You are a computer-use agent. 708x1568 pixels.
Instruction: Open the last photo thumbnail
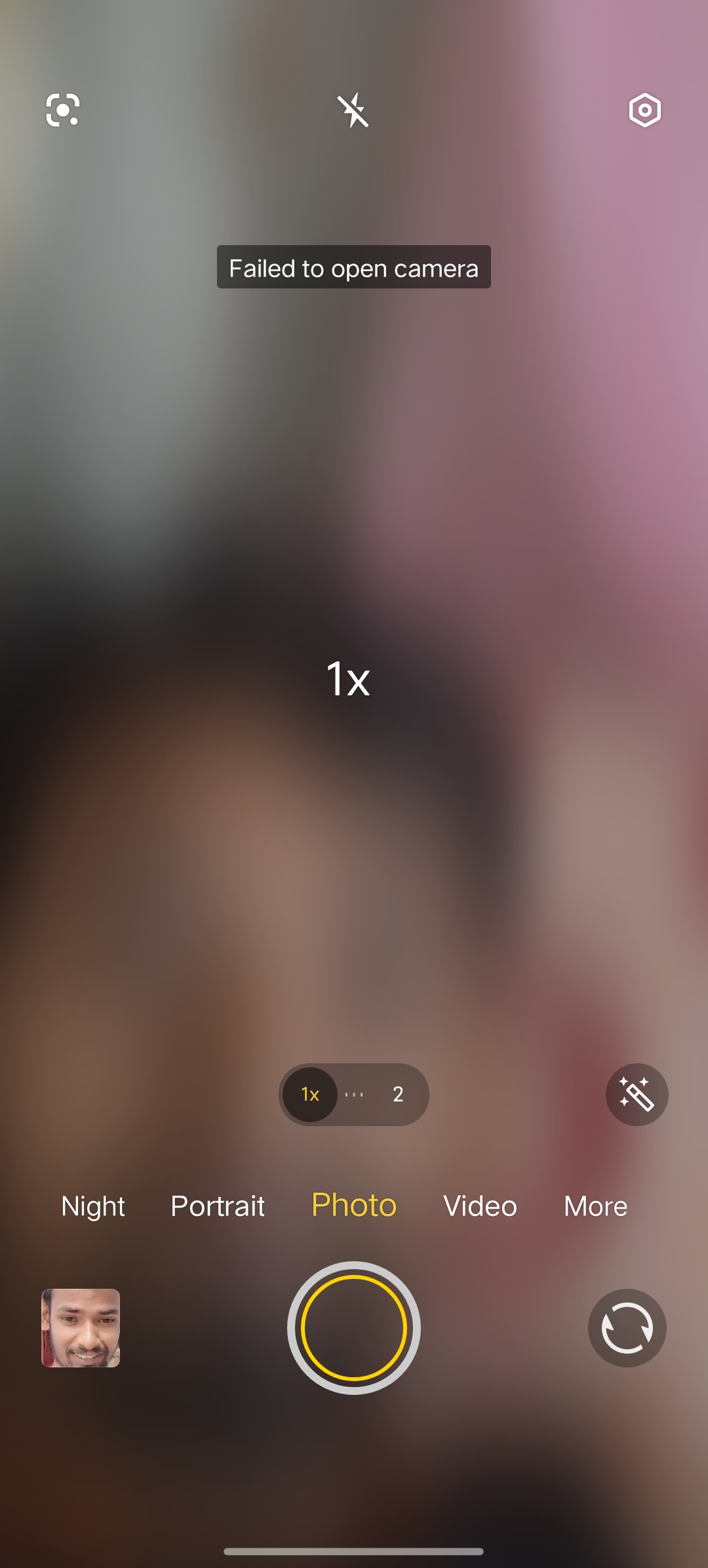tap(81, 1328)
